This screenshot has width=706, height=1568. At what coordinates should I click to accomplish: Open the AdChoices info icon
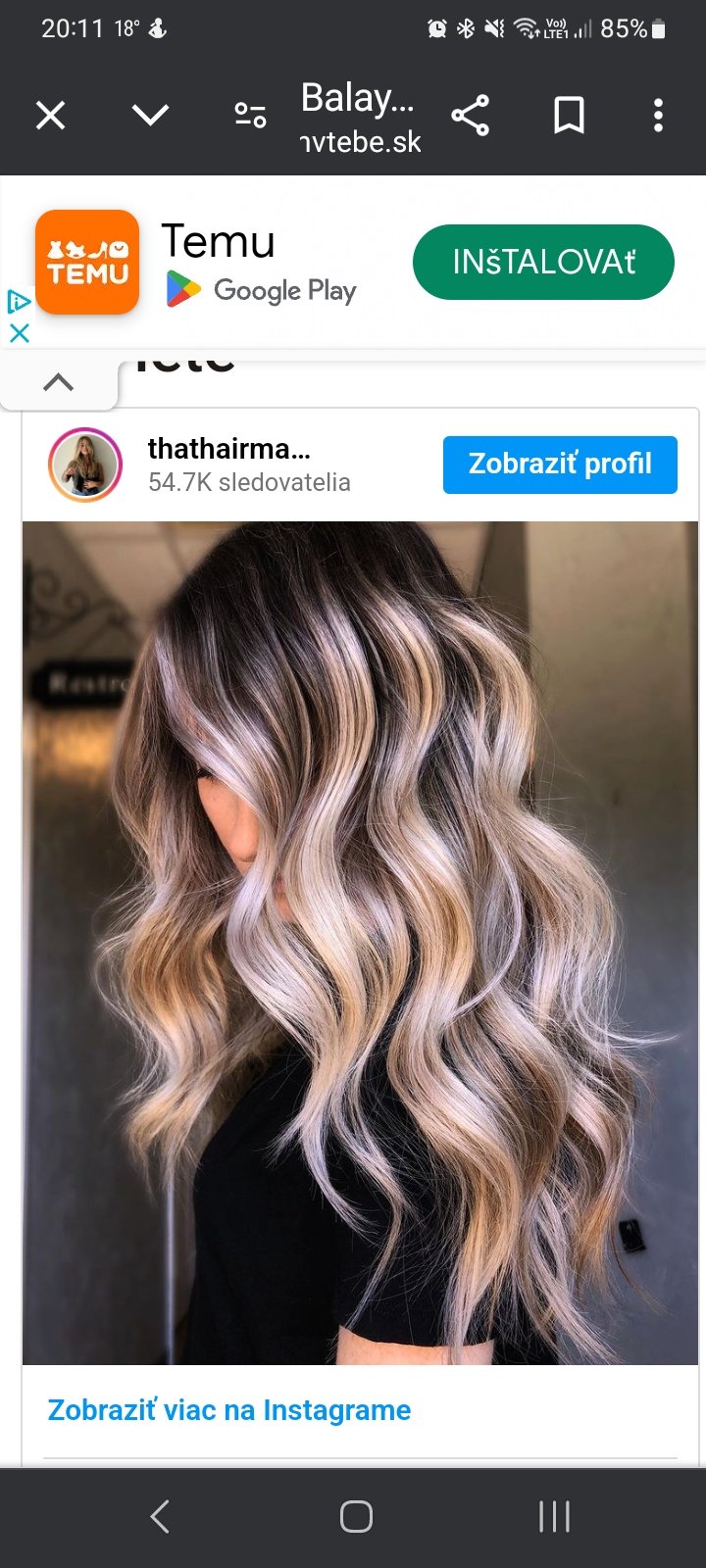19,302
